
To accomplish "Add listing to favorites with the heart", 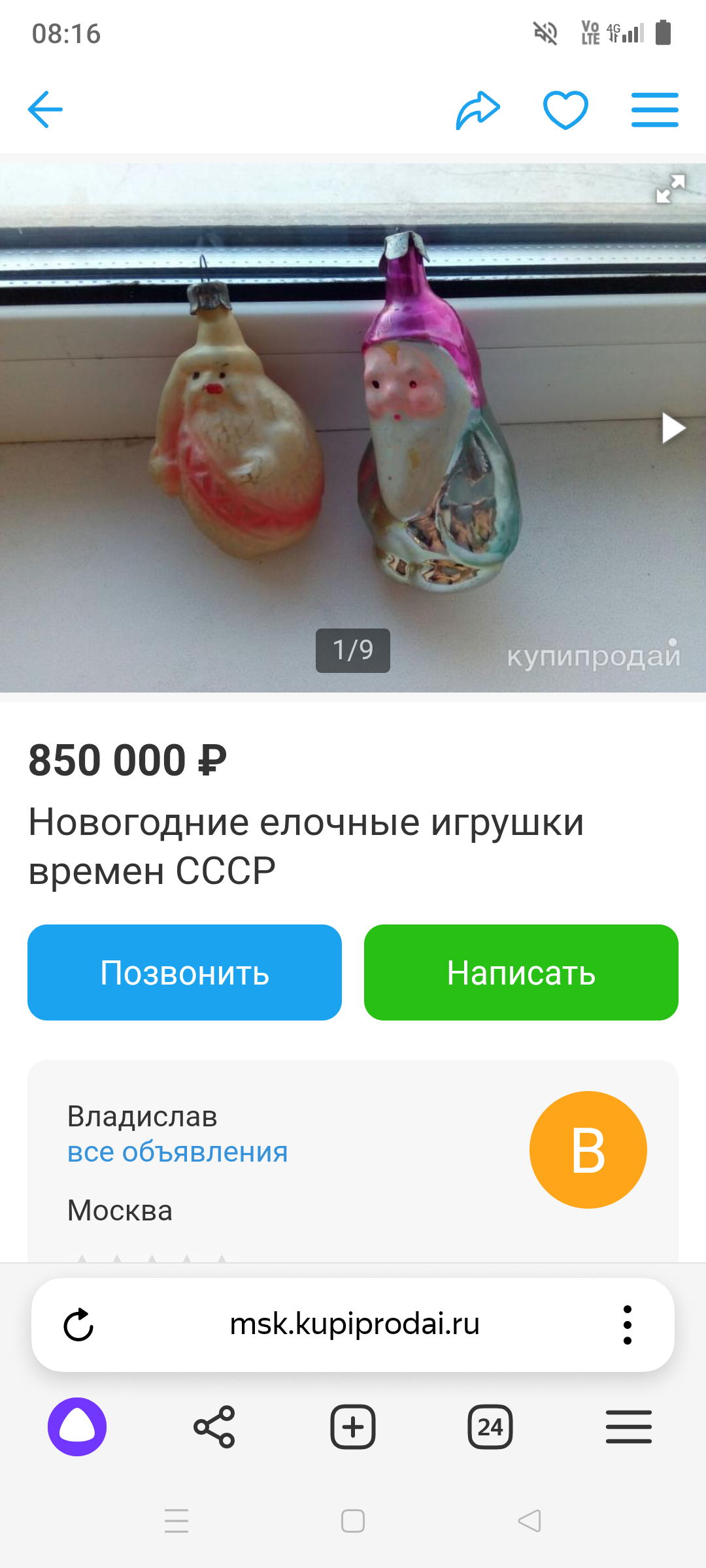I will click(565, 110).
